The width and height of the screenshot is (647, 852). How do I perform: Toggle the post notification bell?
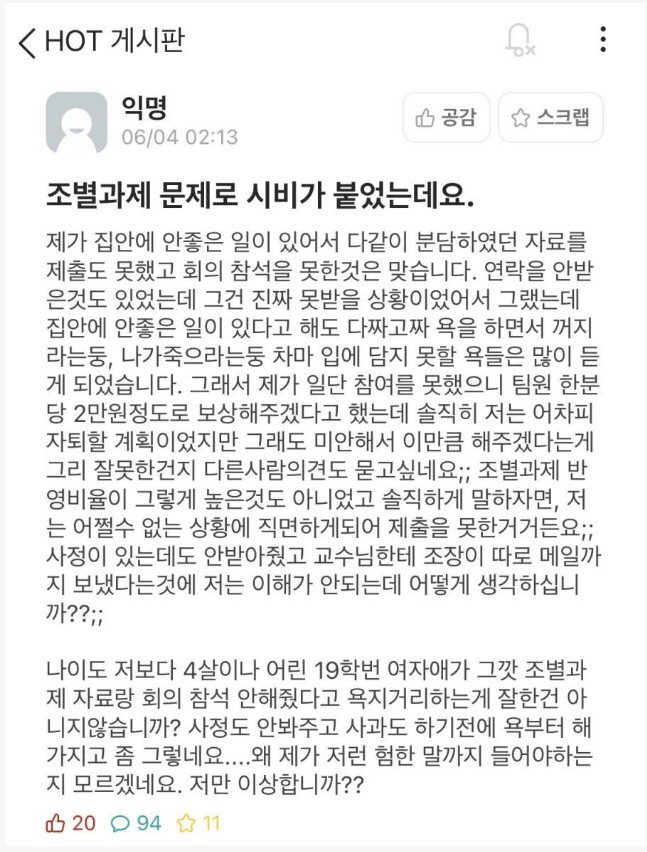pyautogui.click(x=520, y=40)
